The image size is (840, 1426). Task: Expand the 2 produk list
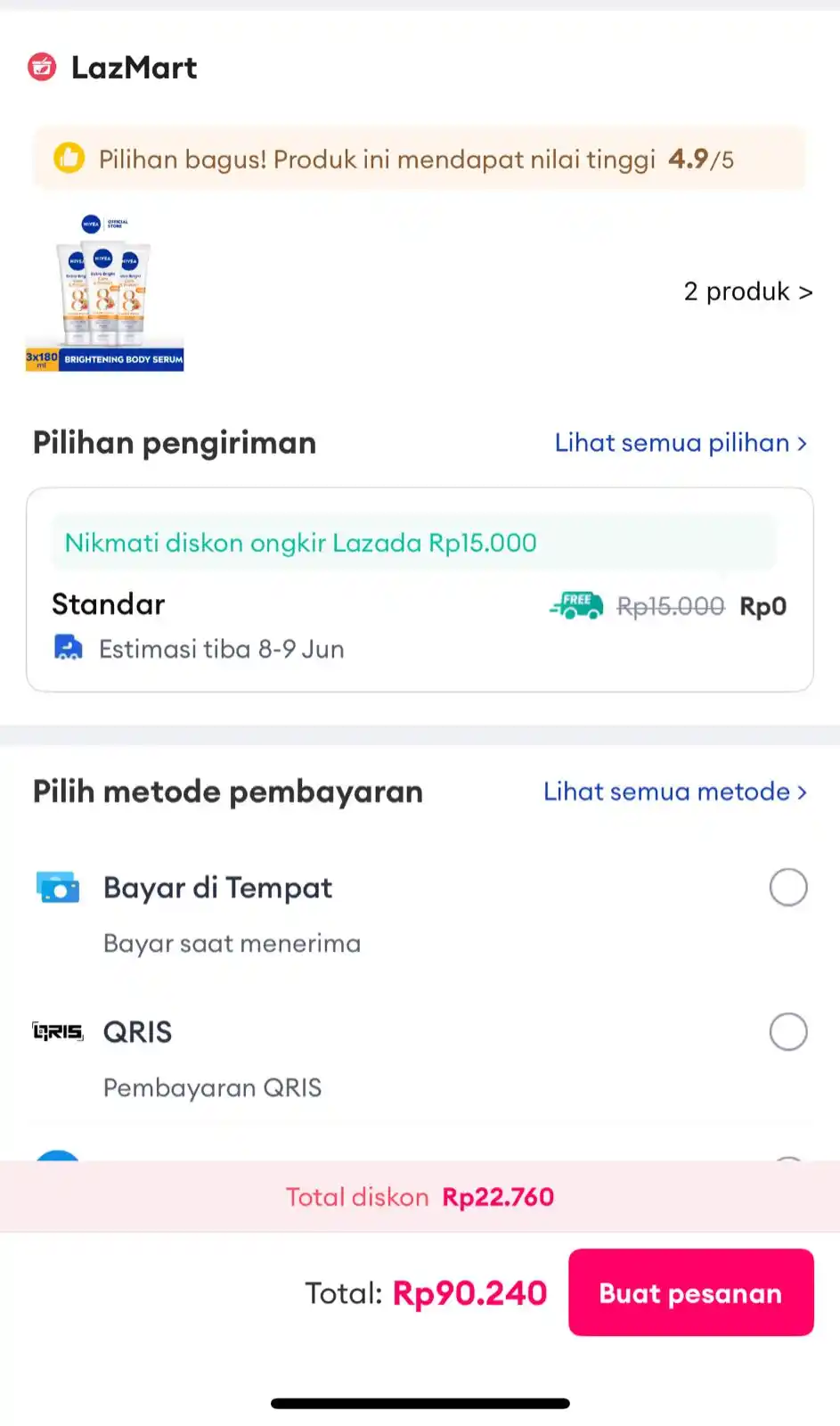[747, 291]
